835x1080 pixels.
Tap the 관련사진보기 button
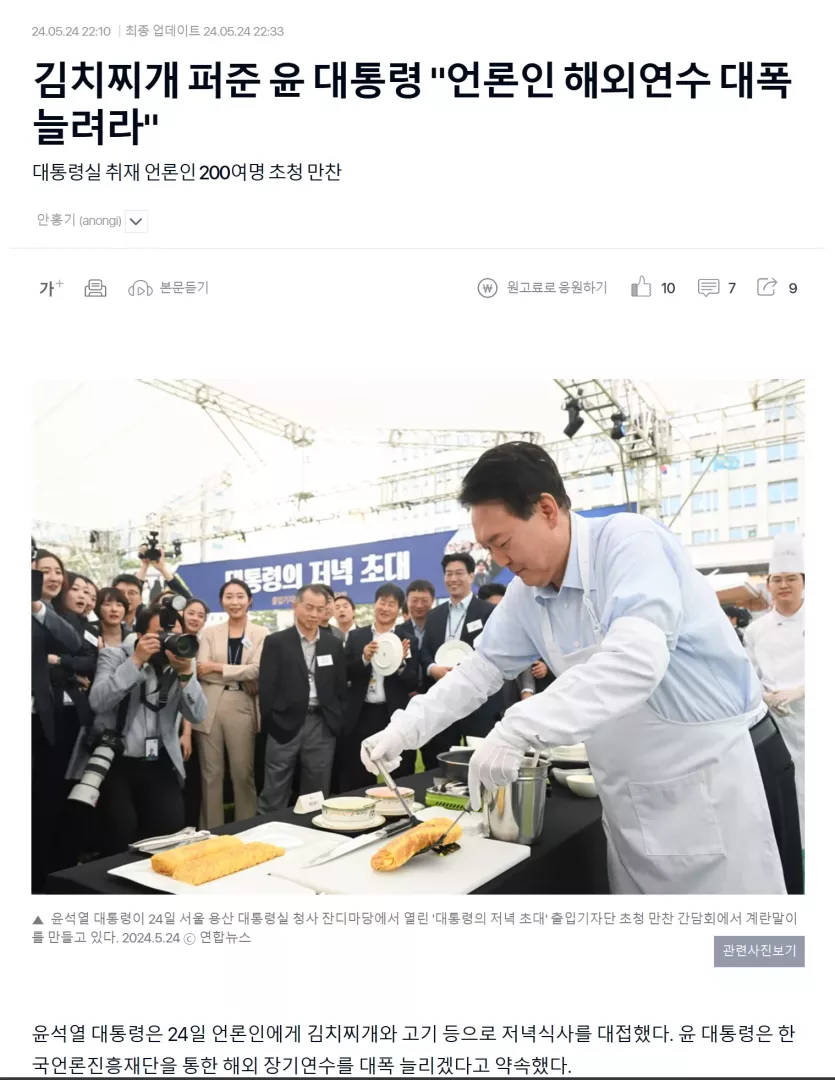(758, 951)
